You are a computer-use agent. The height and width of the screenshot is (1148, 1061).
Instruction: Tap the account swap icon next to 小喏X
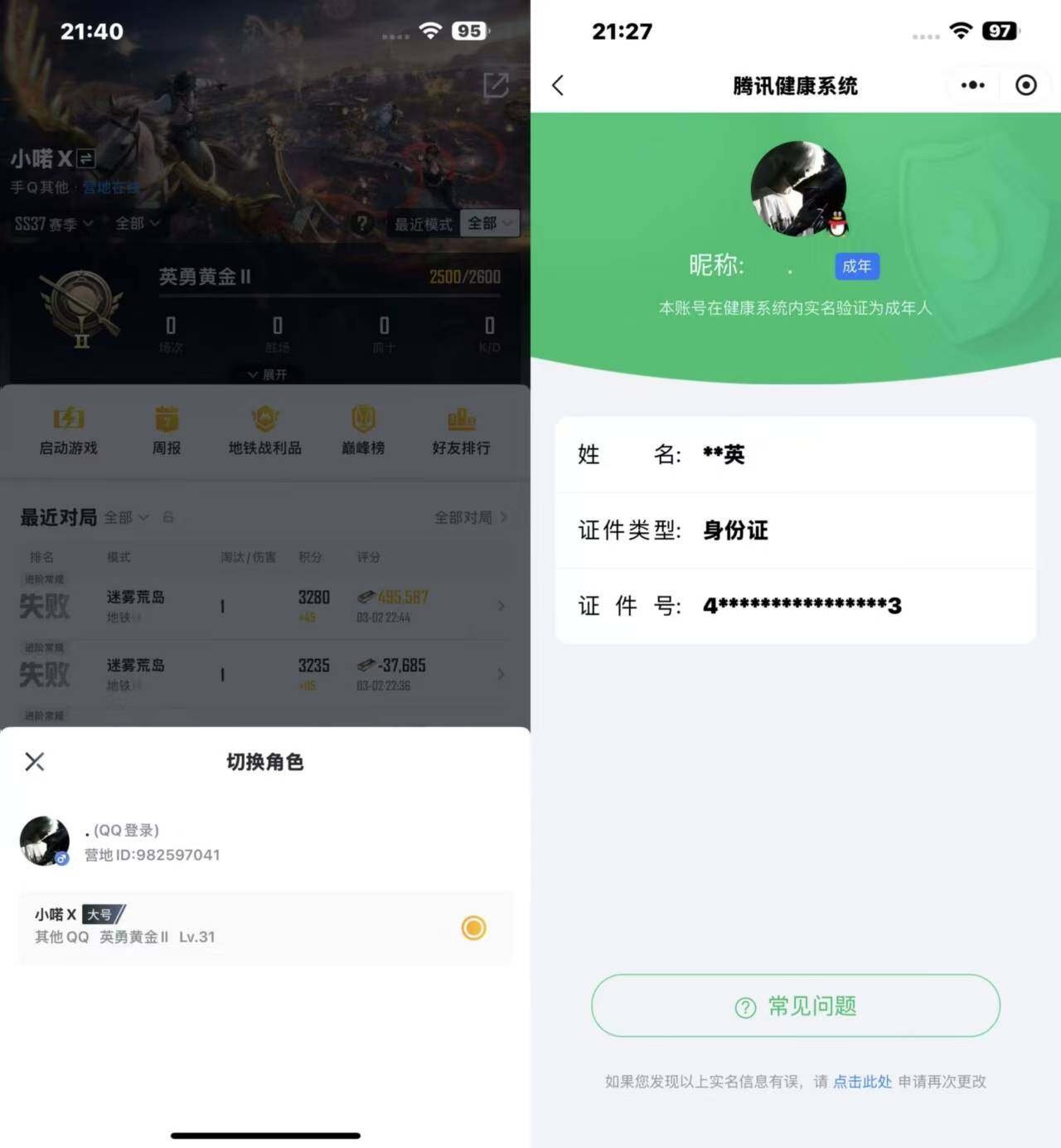coord(85,157)
